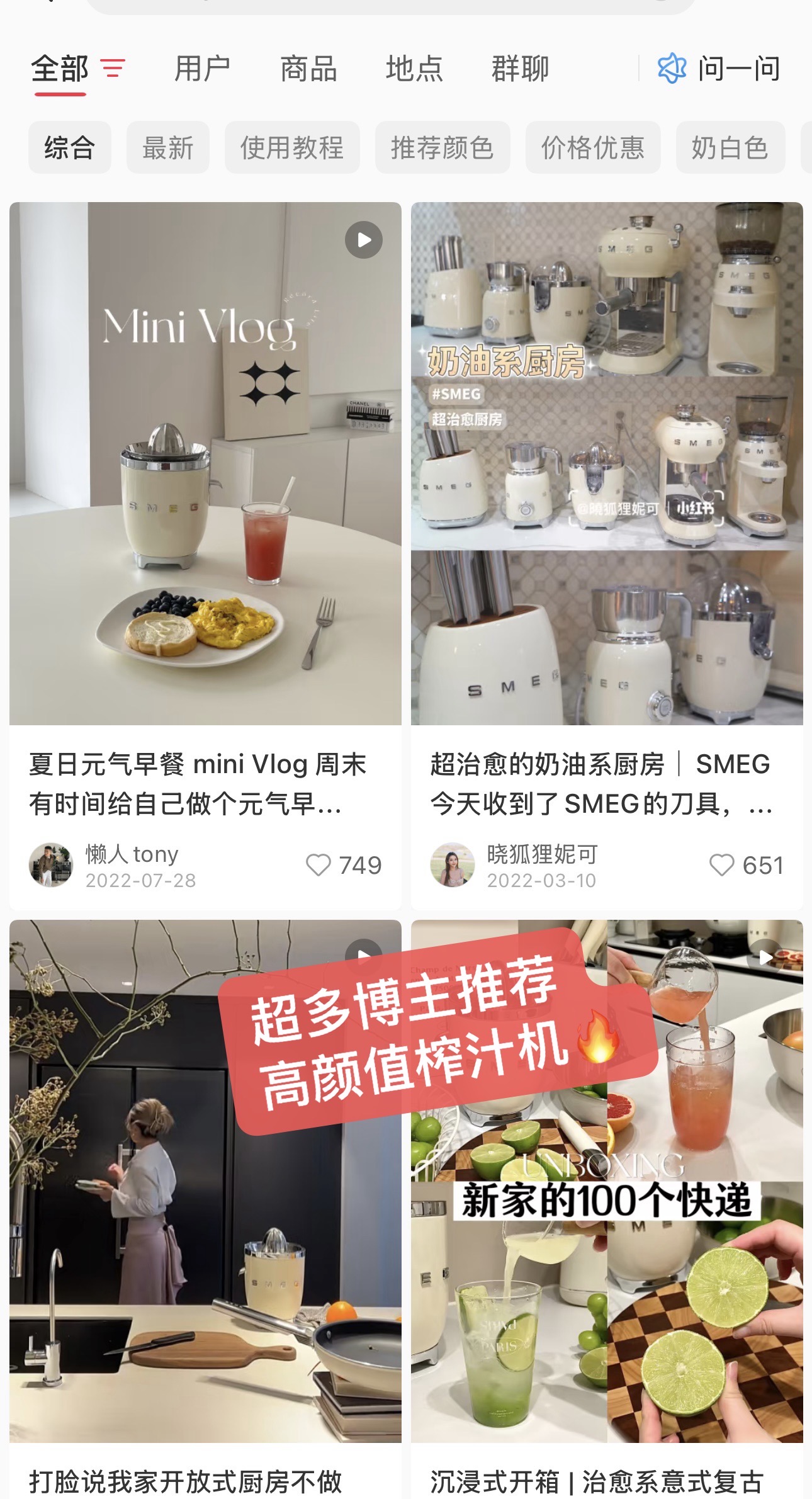Select the 最新 chip

click(167, 148)
